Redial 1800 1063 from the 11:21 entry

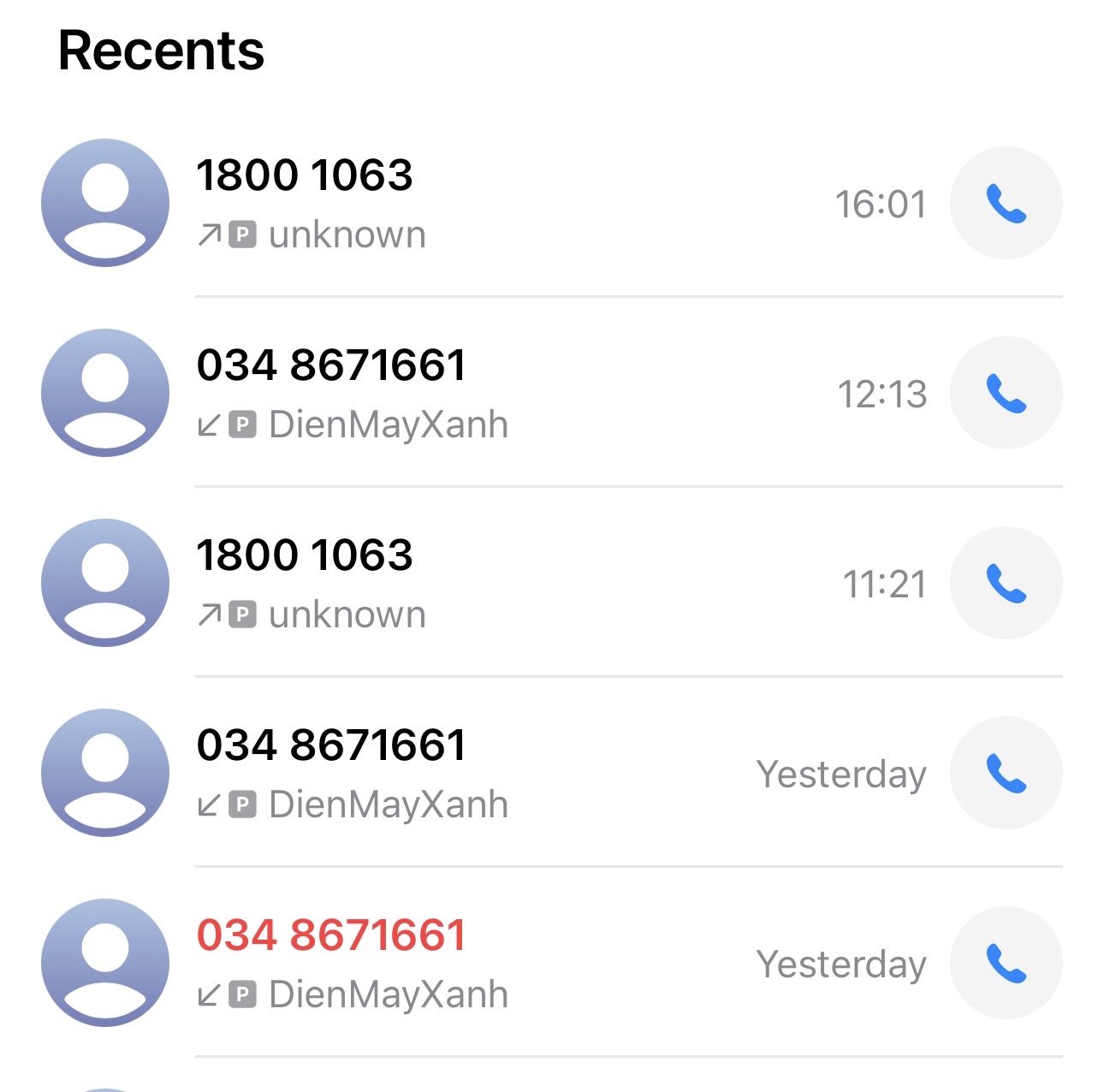(1006, 584)
